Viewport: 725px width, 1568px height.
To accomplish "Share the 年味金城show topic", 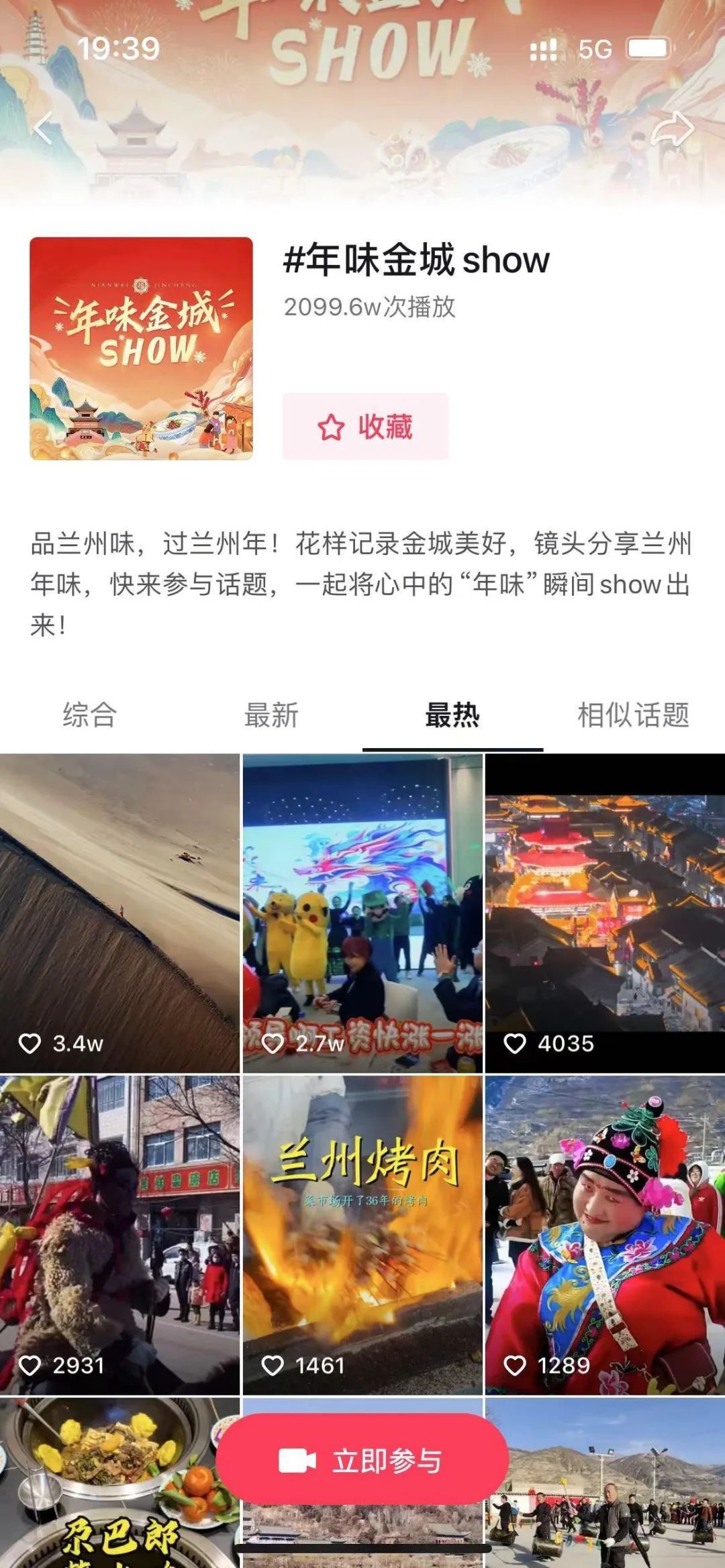I will pos(672,128).
